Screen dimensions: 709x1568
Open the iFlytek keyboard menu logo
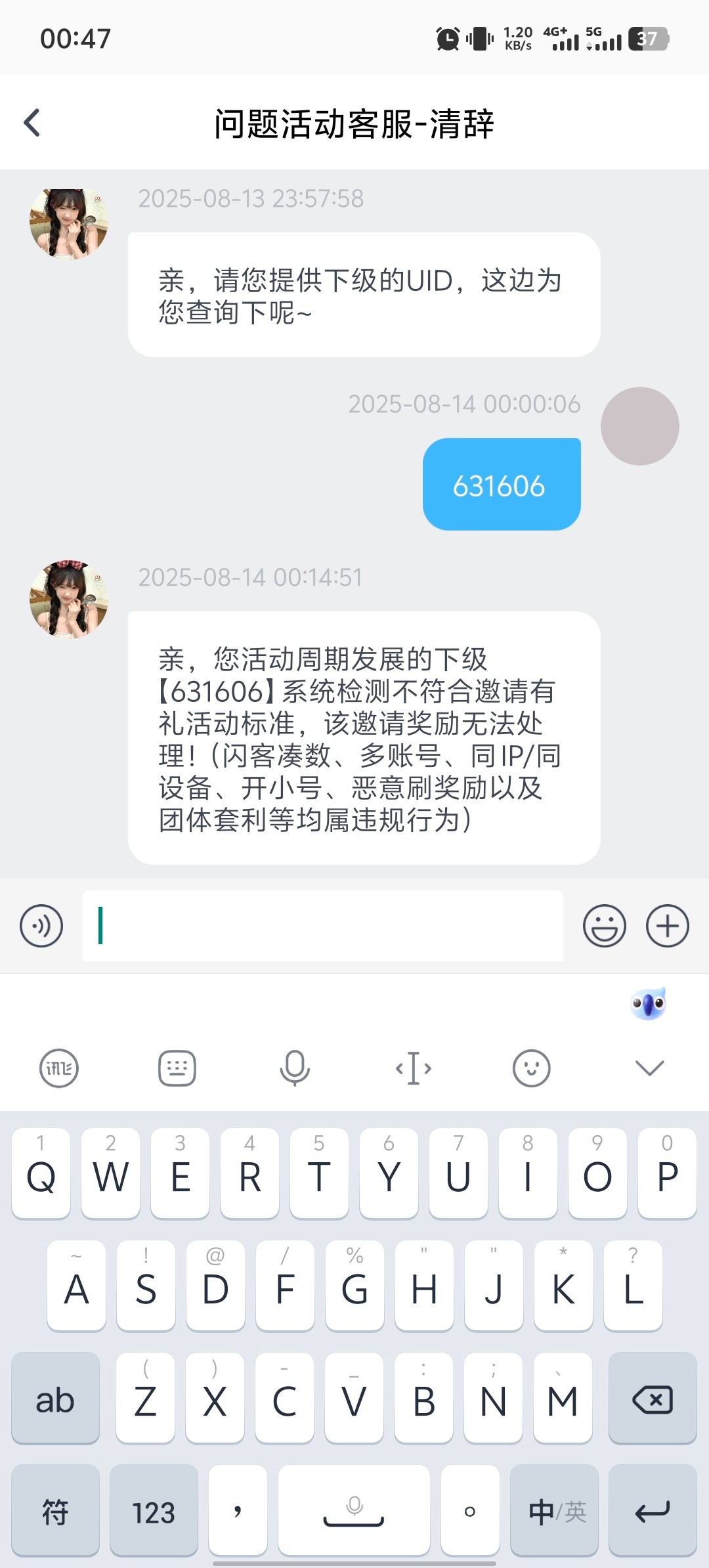pyautogui.click(x=59, y=1068)
